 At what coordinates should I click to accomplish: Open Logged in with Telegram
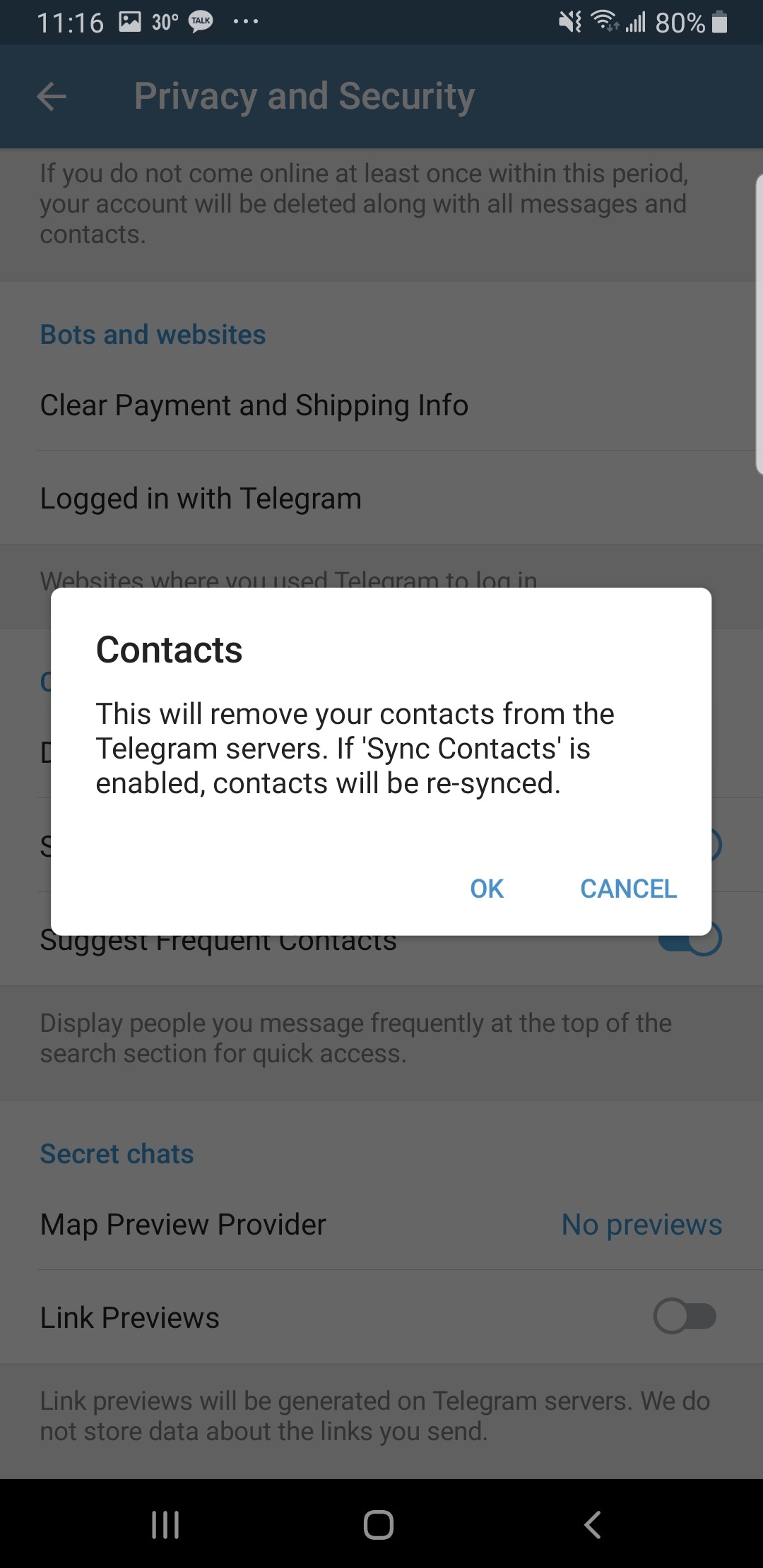point(381,498)
